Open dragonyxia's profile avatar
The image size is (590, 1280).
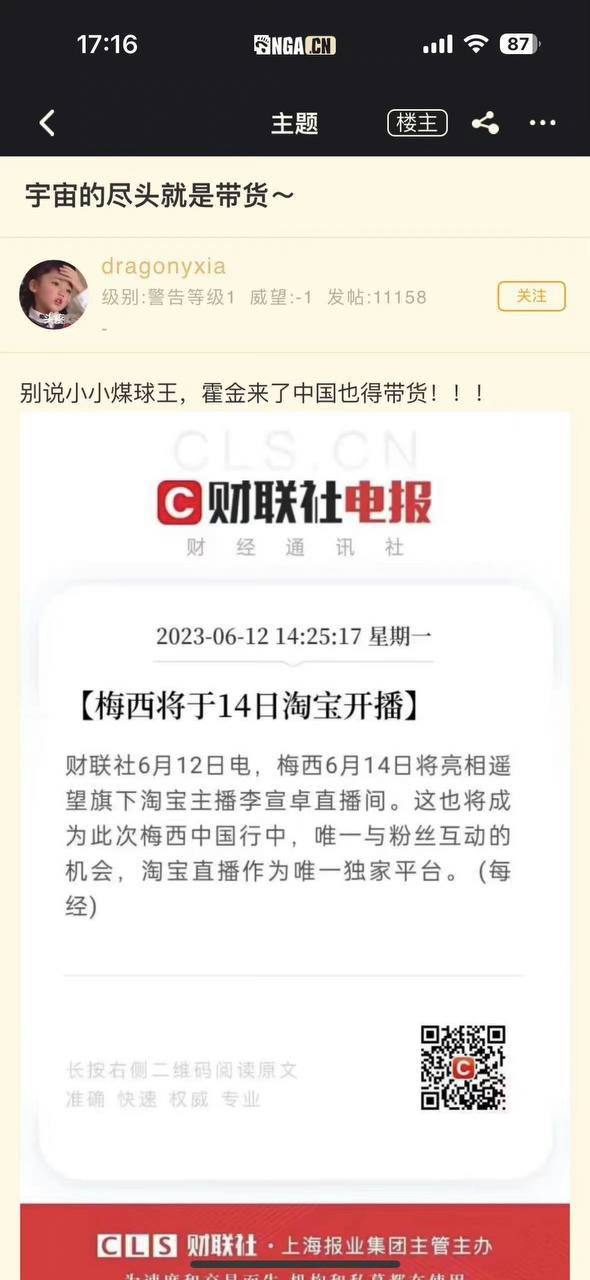(x=53, y=294)
